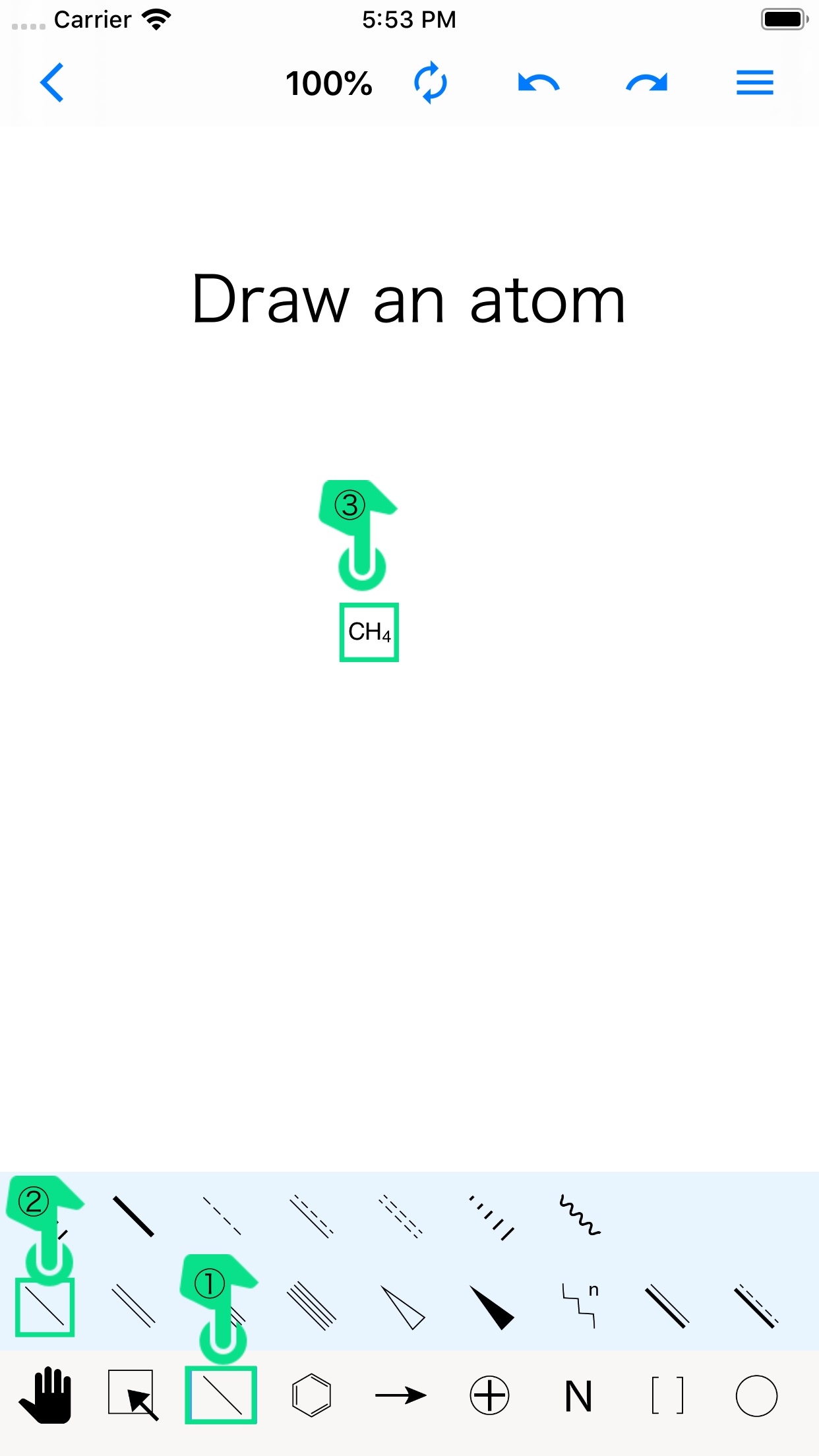Tap the circular refresh arrows icon
Image resolution: width=819 pixels, height=1456 pixels.
pyautogui.click(x=431, y=83)
